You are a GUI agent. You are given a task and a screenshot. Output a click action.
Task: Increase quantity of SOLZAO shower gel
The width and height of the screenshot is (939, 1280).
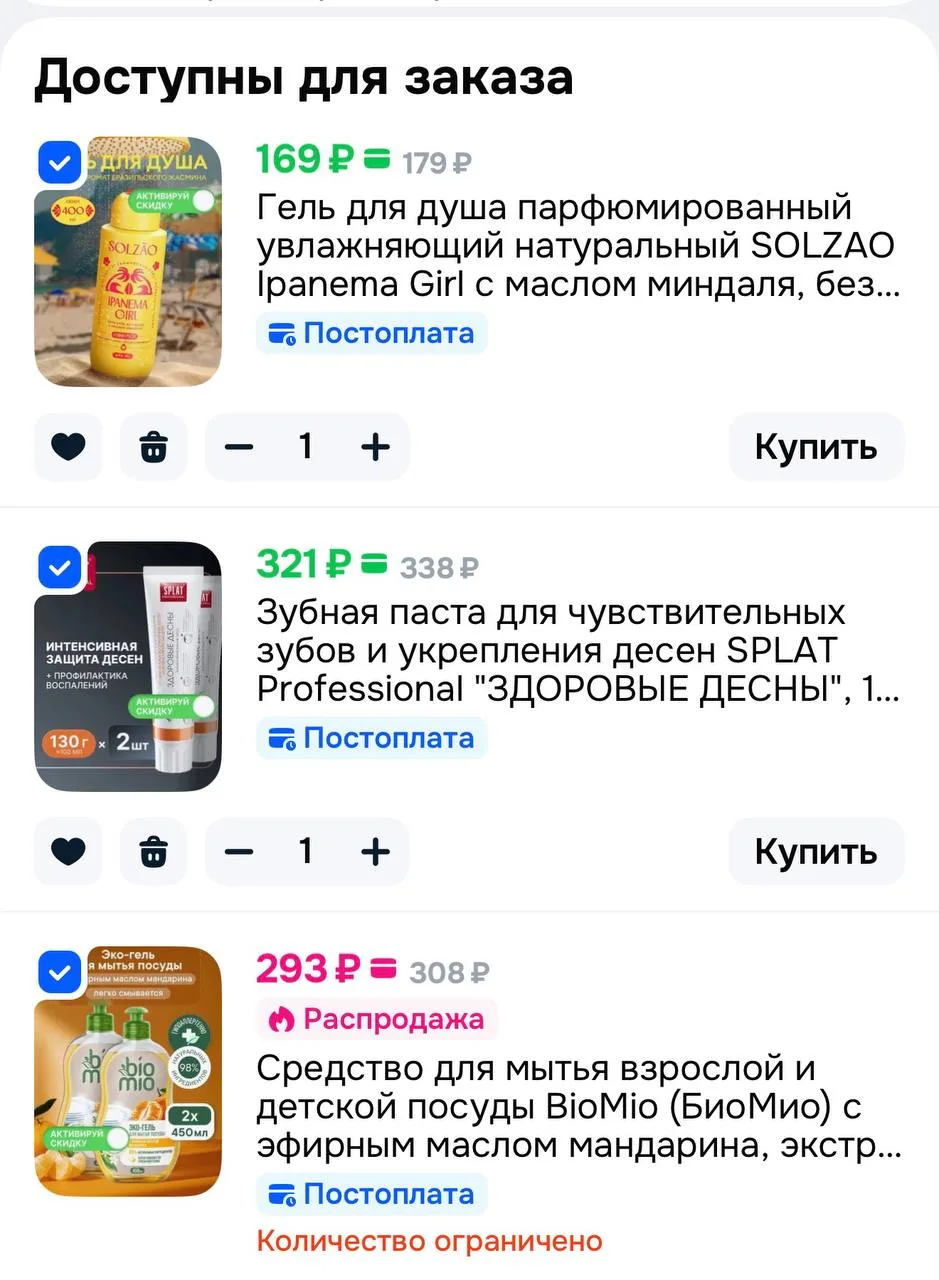[375, 447]
